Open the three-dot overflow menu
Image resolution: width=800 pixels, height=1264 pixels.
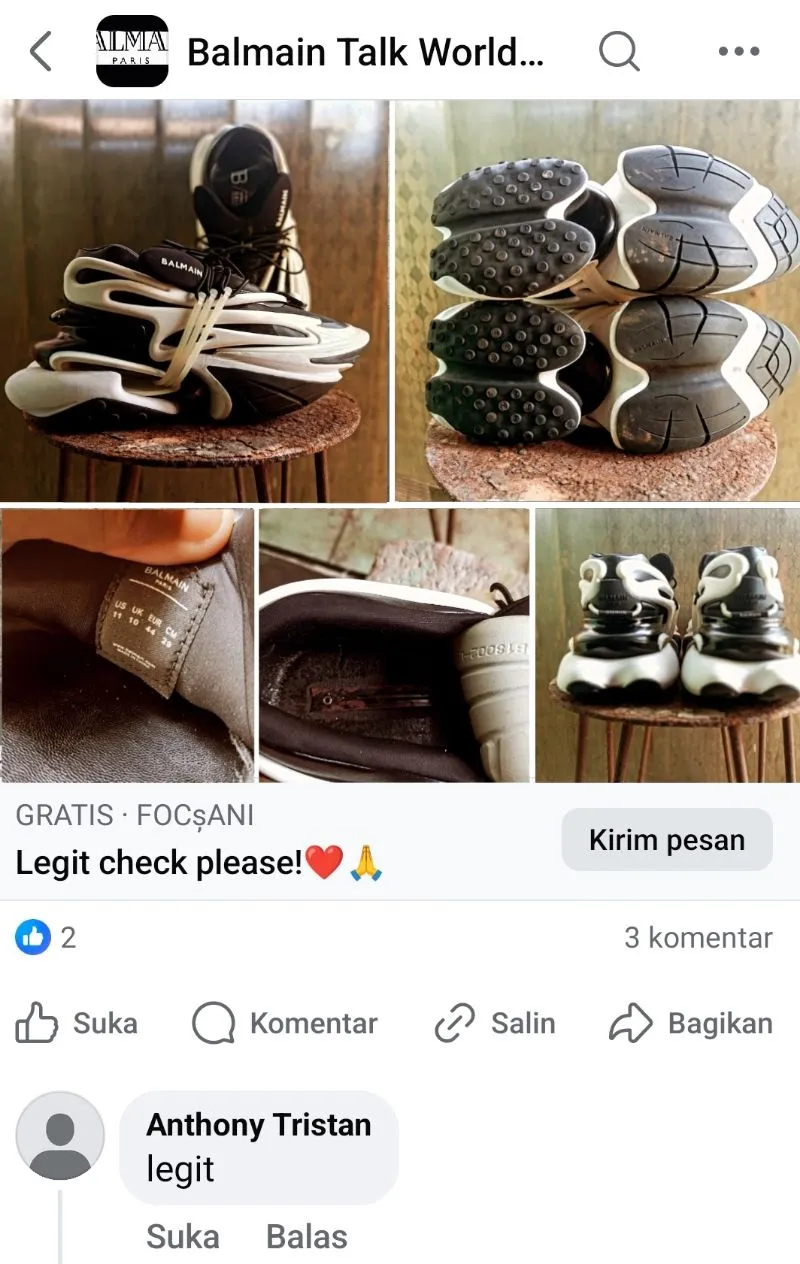point(739,51)
